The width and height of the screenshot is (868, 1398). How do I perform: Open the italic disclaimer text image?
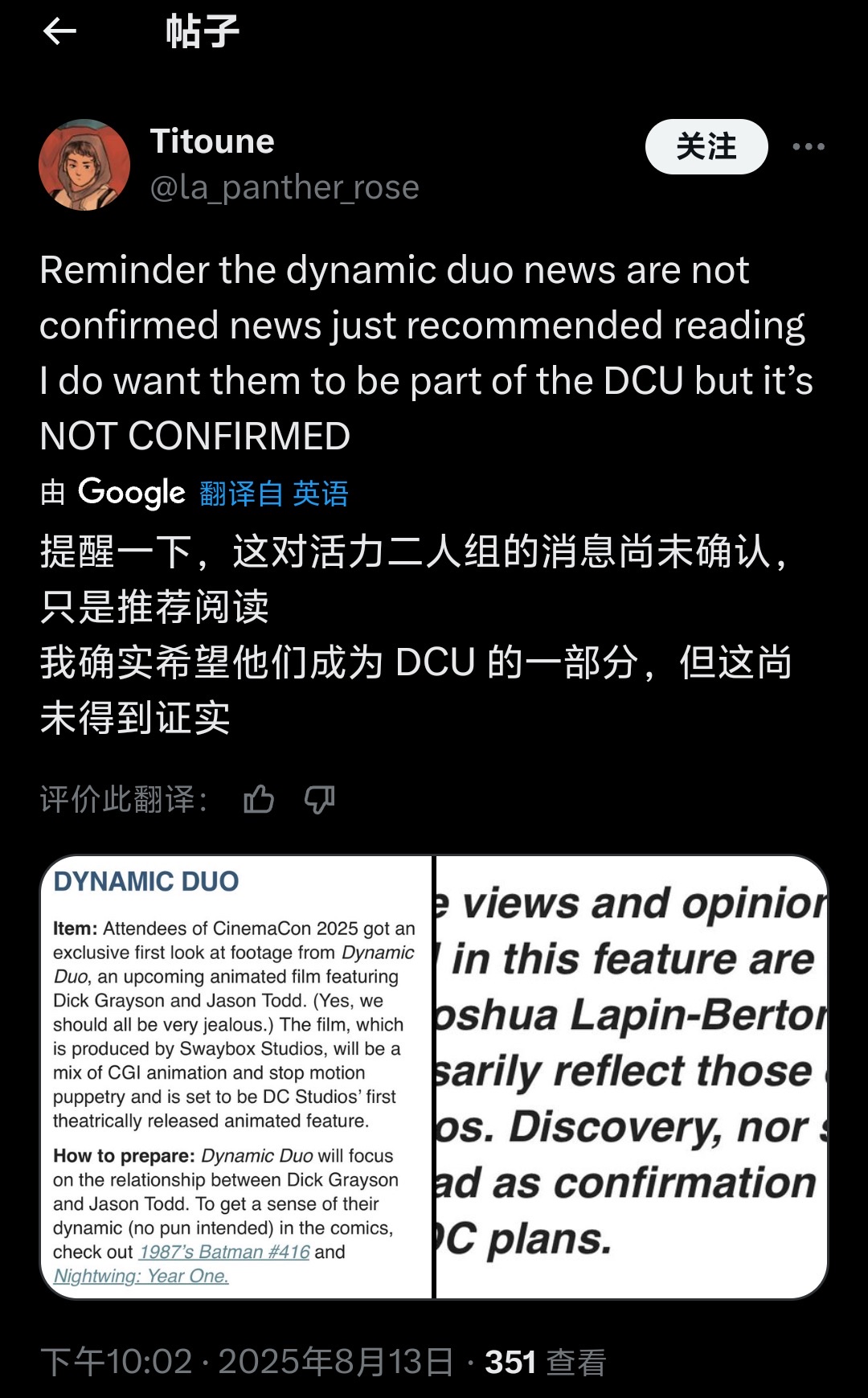[x=631, y=1076]
